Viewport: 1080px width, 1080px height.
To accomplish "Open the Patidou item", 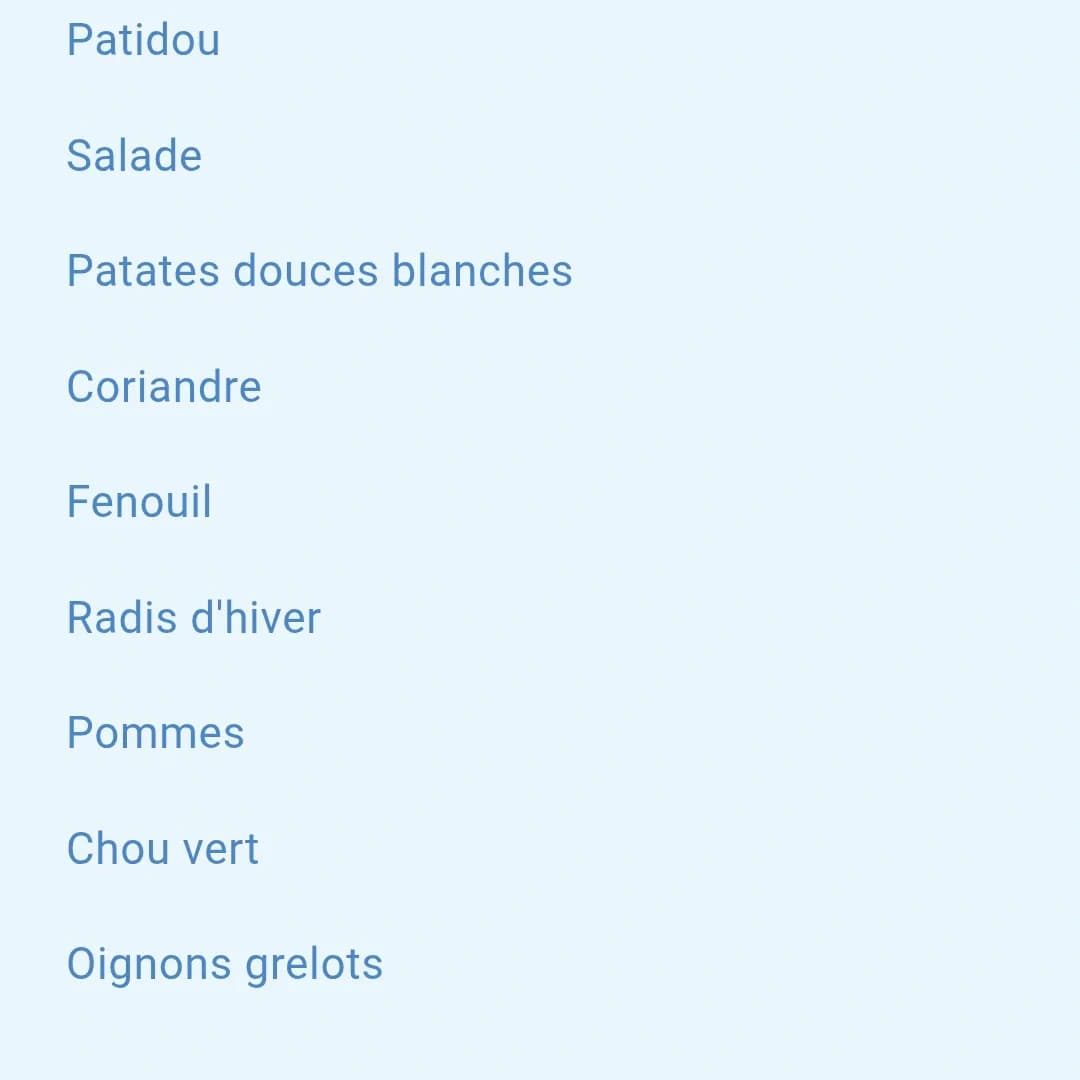I will [x=143, y=40].
